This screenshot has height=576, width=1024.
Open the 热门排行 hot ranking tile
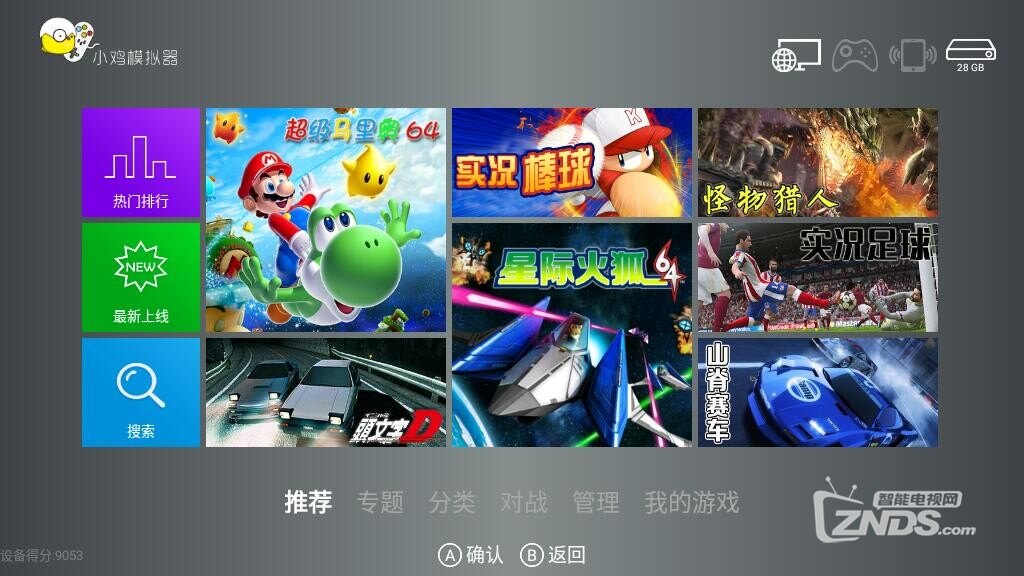[141, 162]
